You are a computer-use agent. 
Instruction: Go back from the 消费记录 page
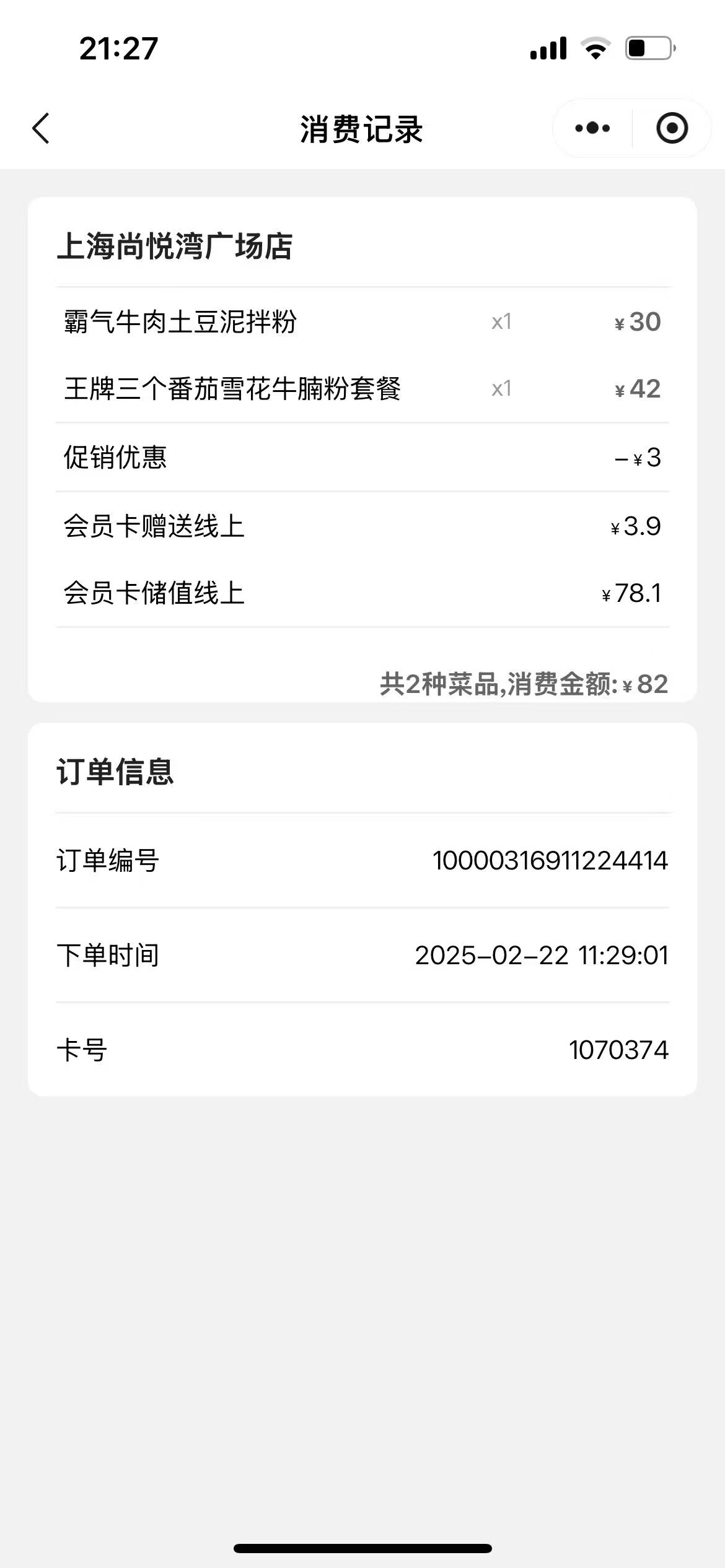click(41, 129)
